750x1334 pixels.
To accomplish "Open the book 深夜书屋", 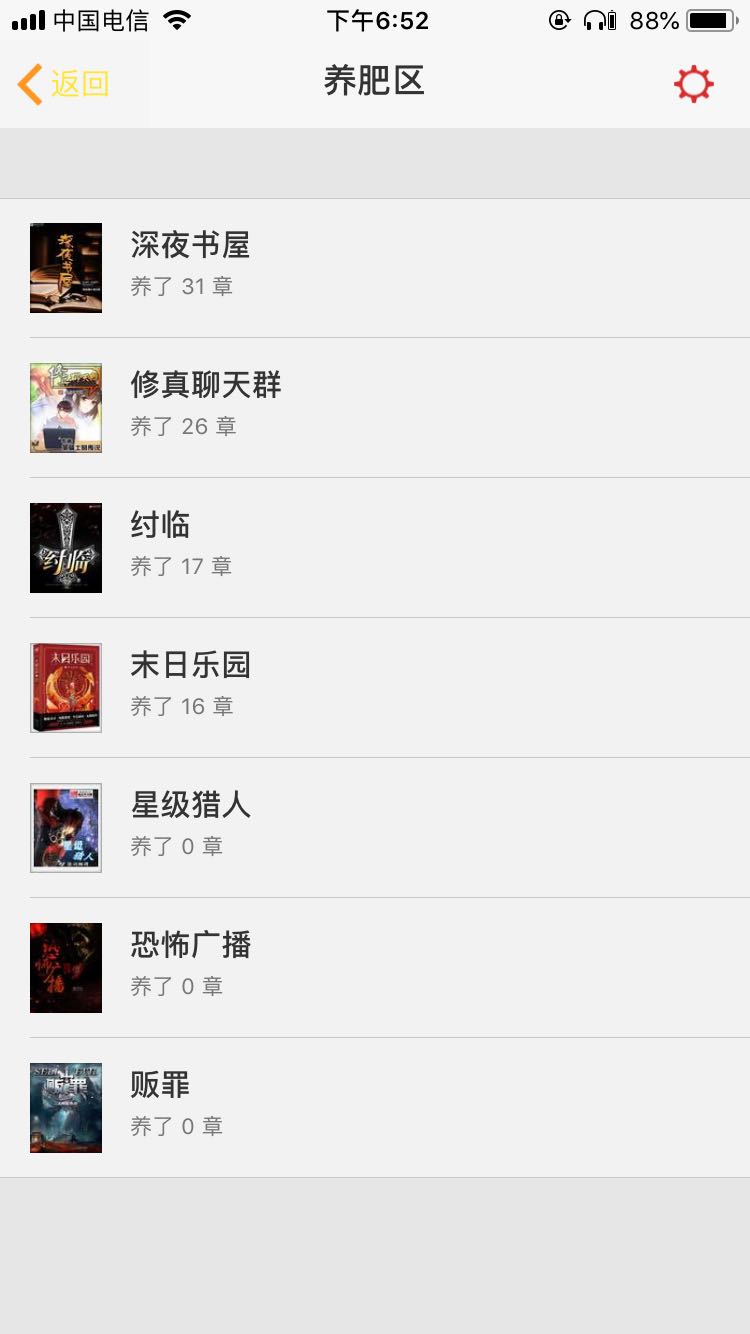I will (375, 268).
